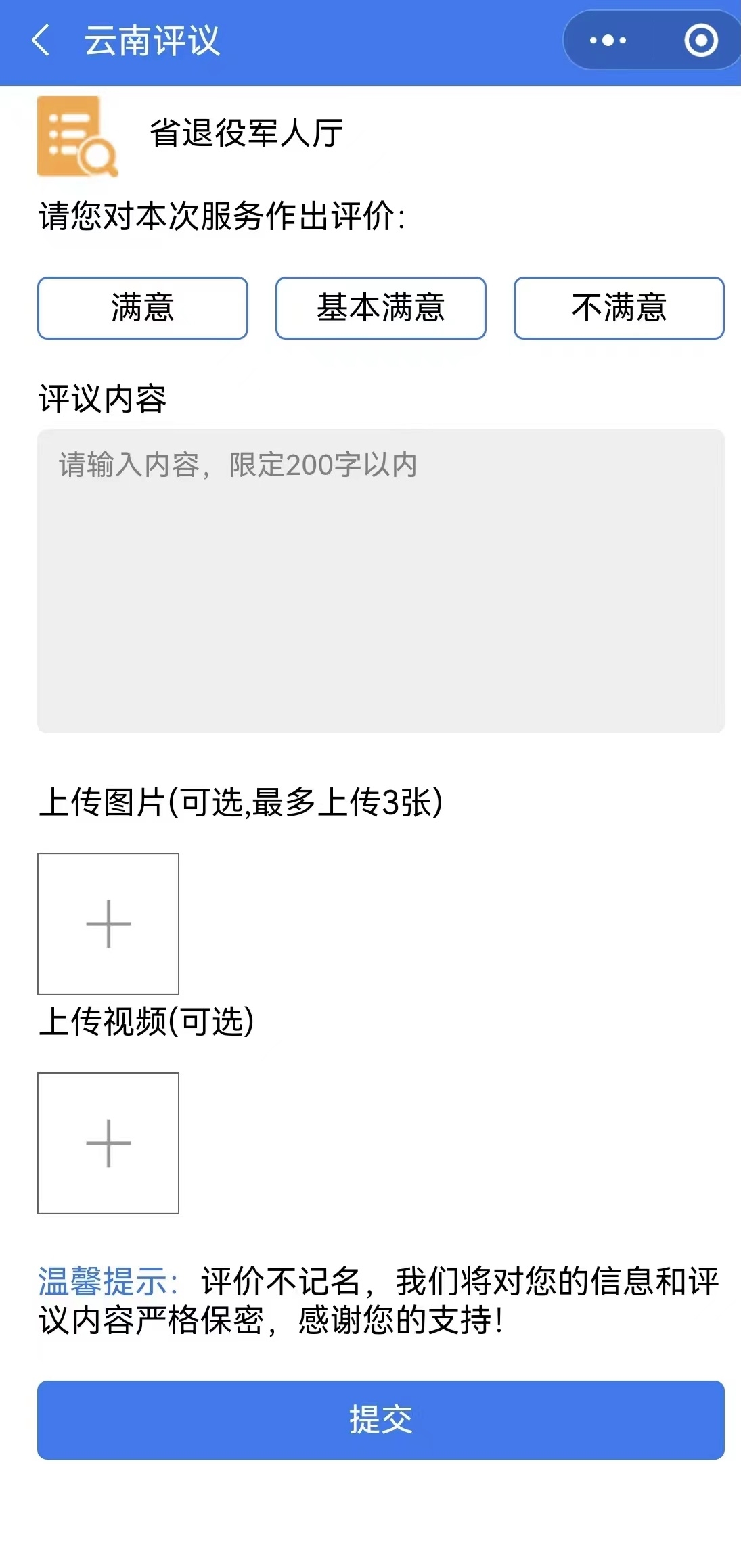This screenshot has height=1568, width=741.
Task: Add a picture under 上传图片
Action: click(x=108, y=924)
